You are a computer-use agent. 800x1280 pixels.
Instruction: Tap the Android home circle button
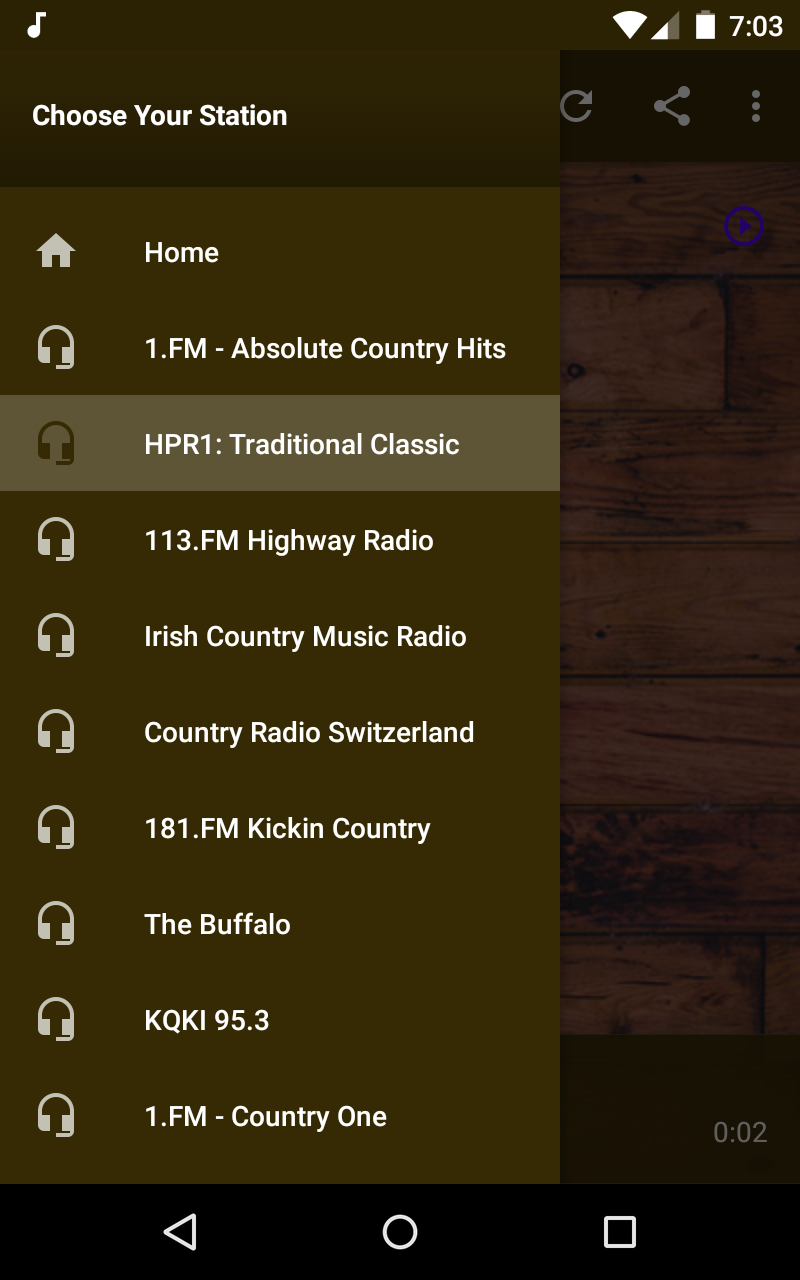point(399,1231)
